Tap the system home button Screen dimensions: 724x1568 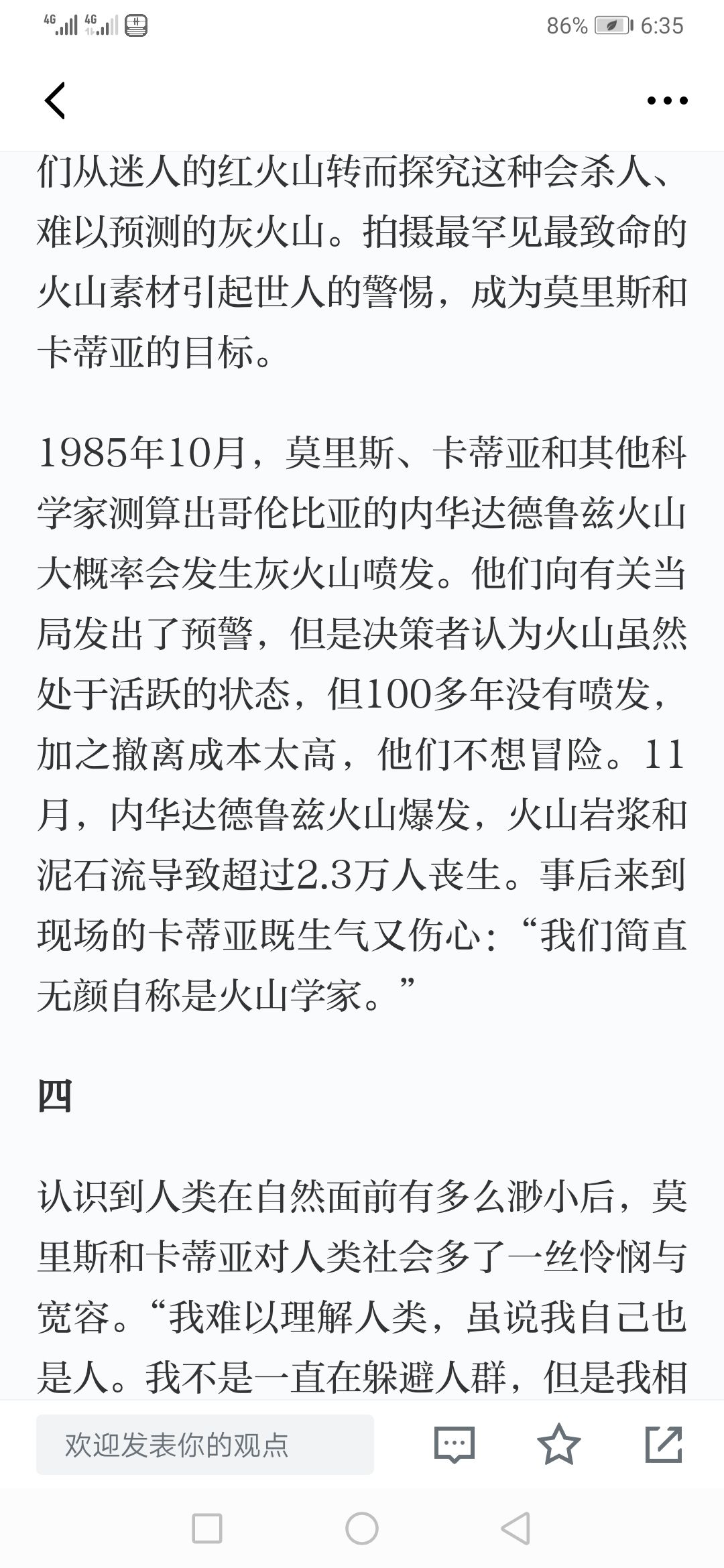tap(362, 1528)
